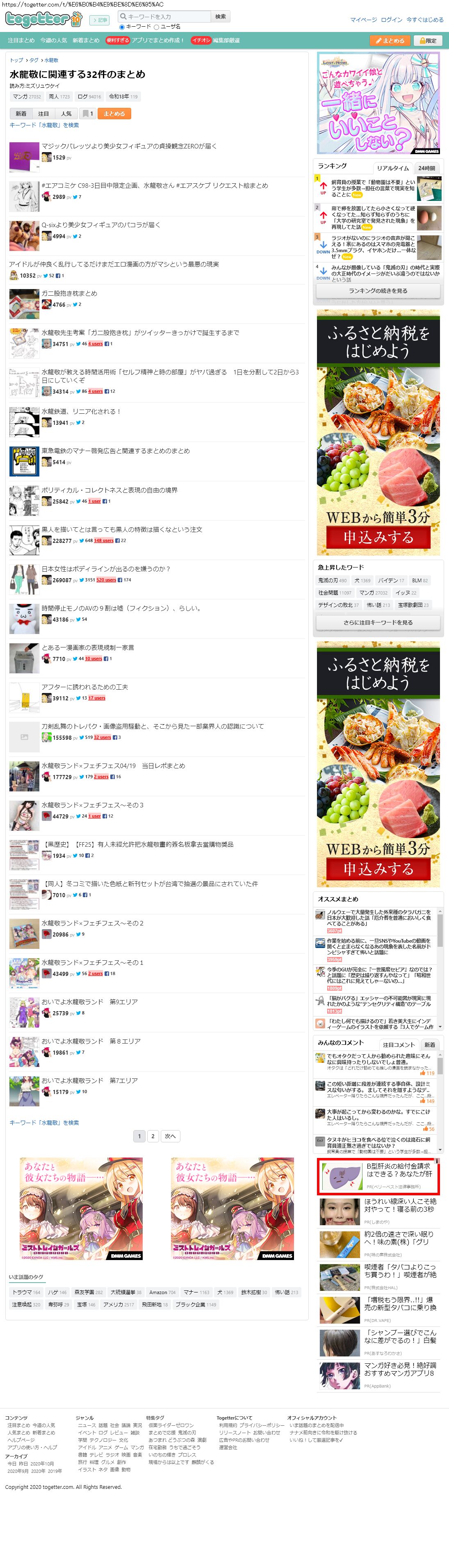Select the マンガ tag chip under the heading
Viewport: 449px width, 1568px height.
tap(27, 97)
